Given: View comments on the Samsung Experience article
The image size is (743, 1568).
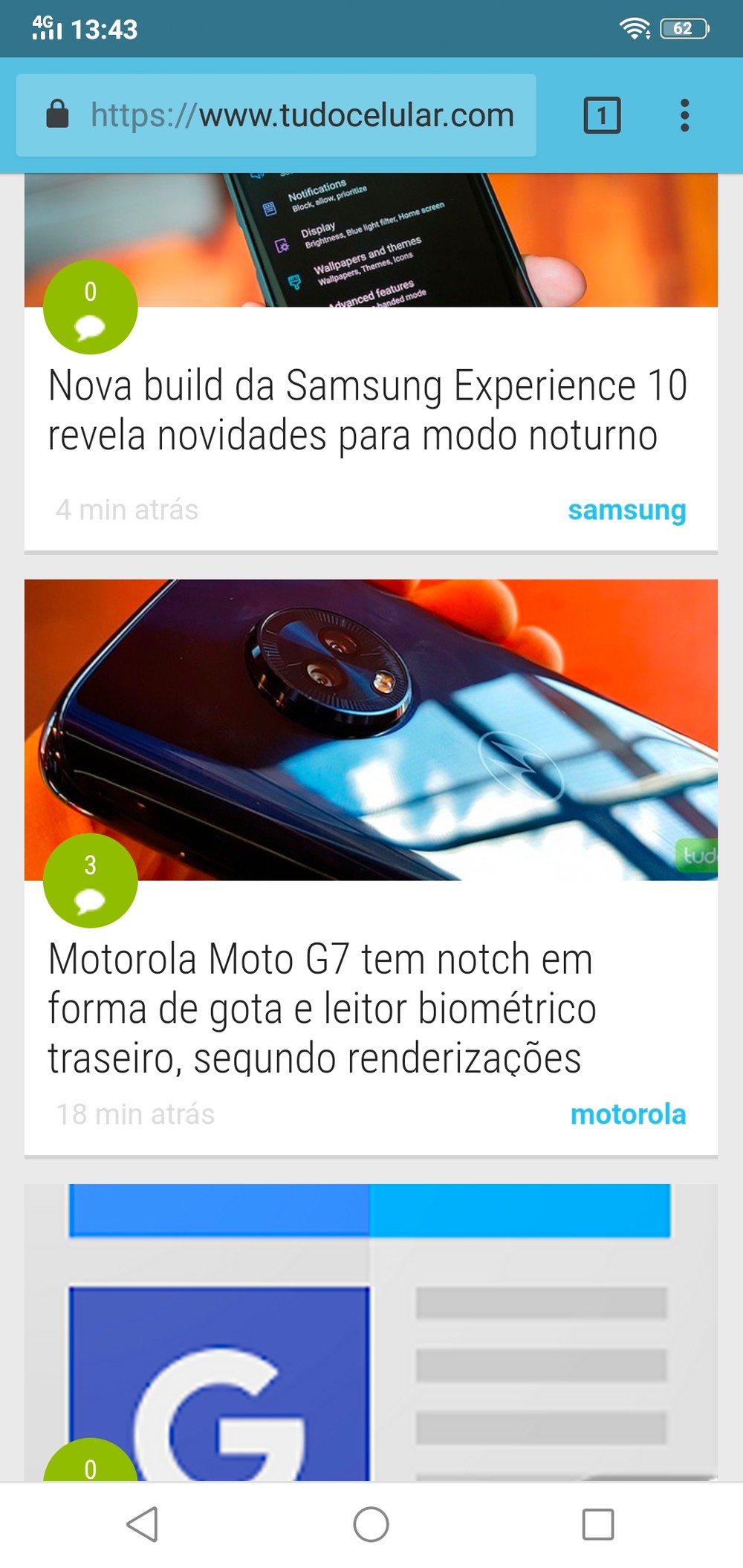Looking at the screenshot, I should pyautogui.click(x=91, y=308).
